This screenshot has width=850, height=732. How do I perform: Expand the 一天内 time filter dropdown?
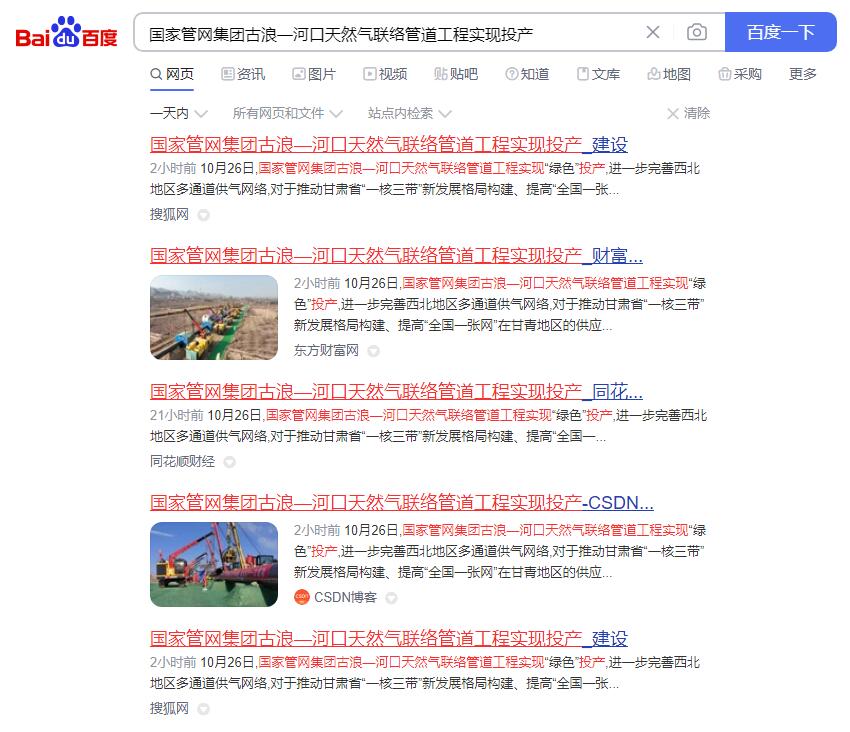click(179, 113)
